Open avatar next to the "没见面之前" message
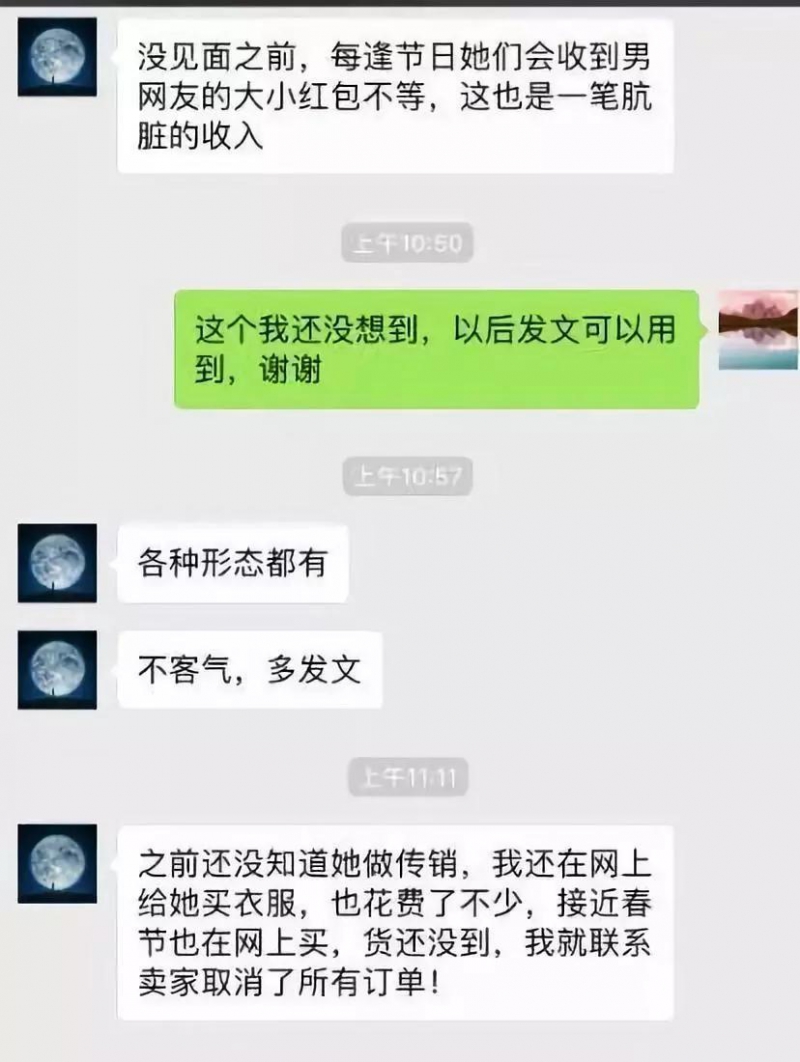This screenshot has width=800, height=1062. 57,57
